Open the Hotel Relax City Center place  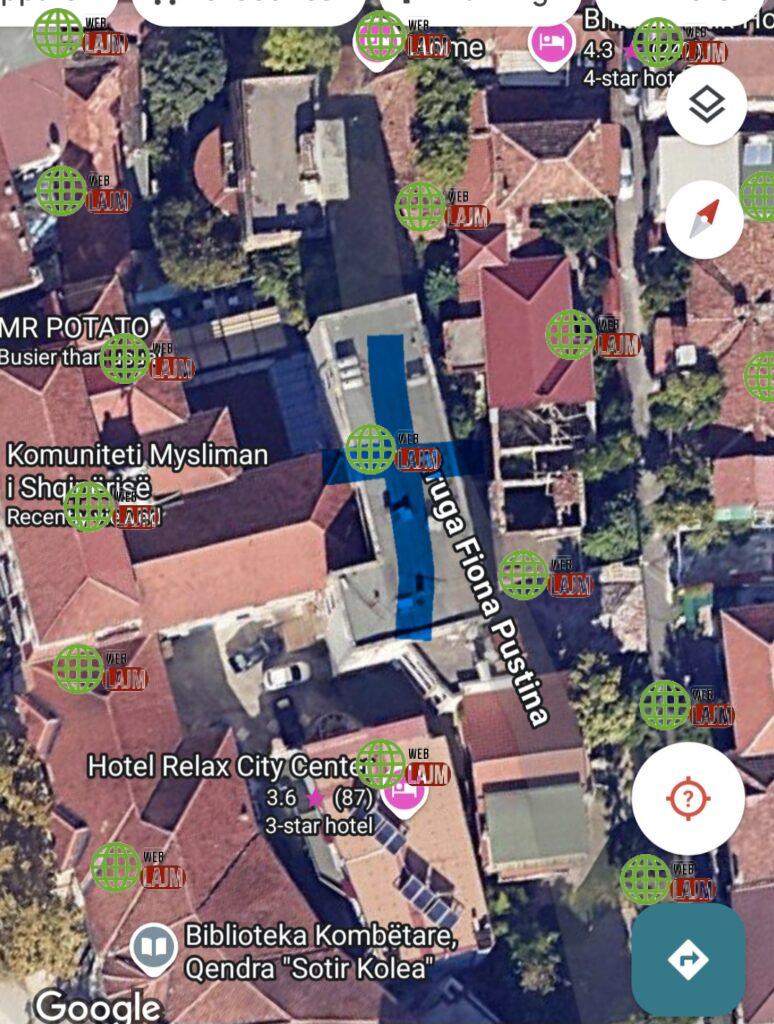(x=403, y=793)
